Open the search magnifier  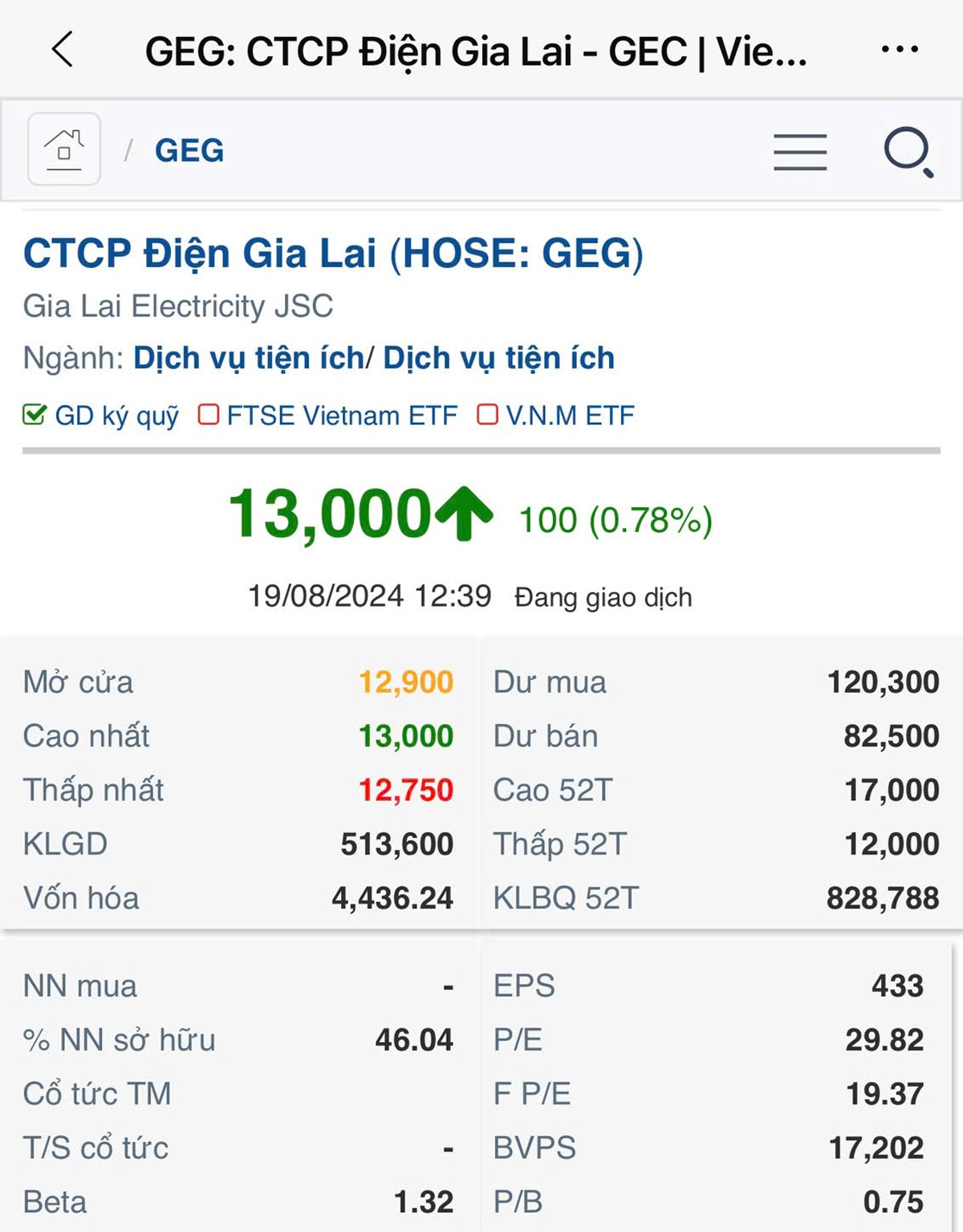point(908,151)
